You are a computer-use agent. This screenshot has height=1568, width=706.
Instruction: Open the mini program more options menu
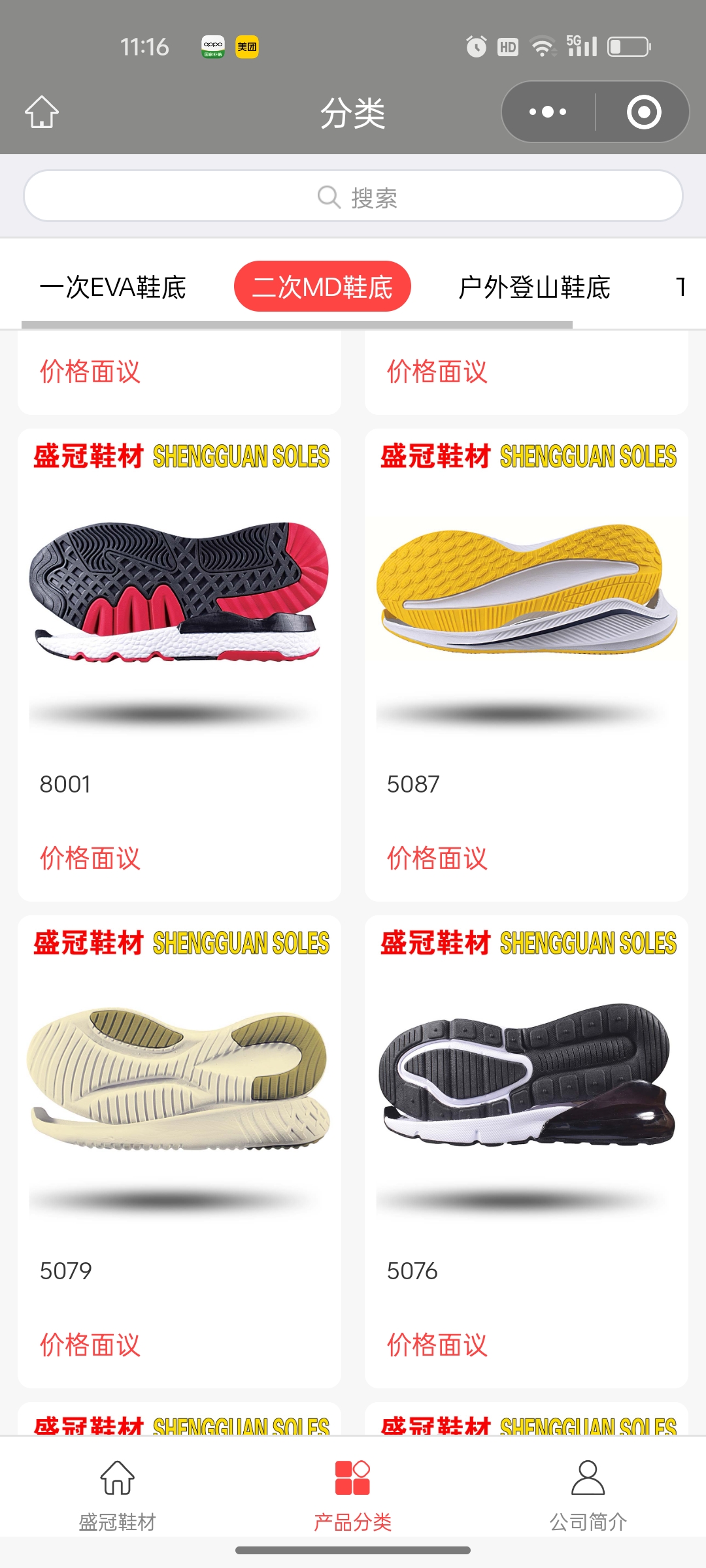pos(548,112)
